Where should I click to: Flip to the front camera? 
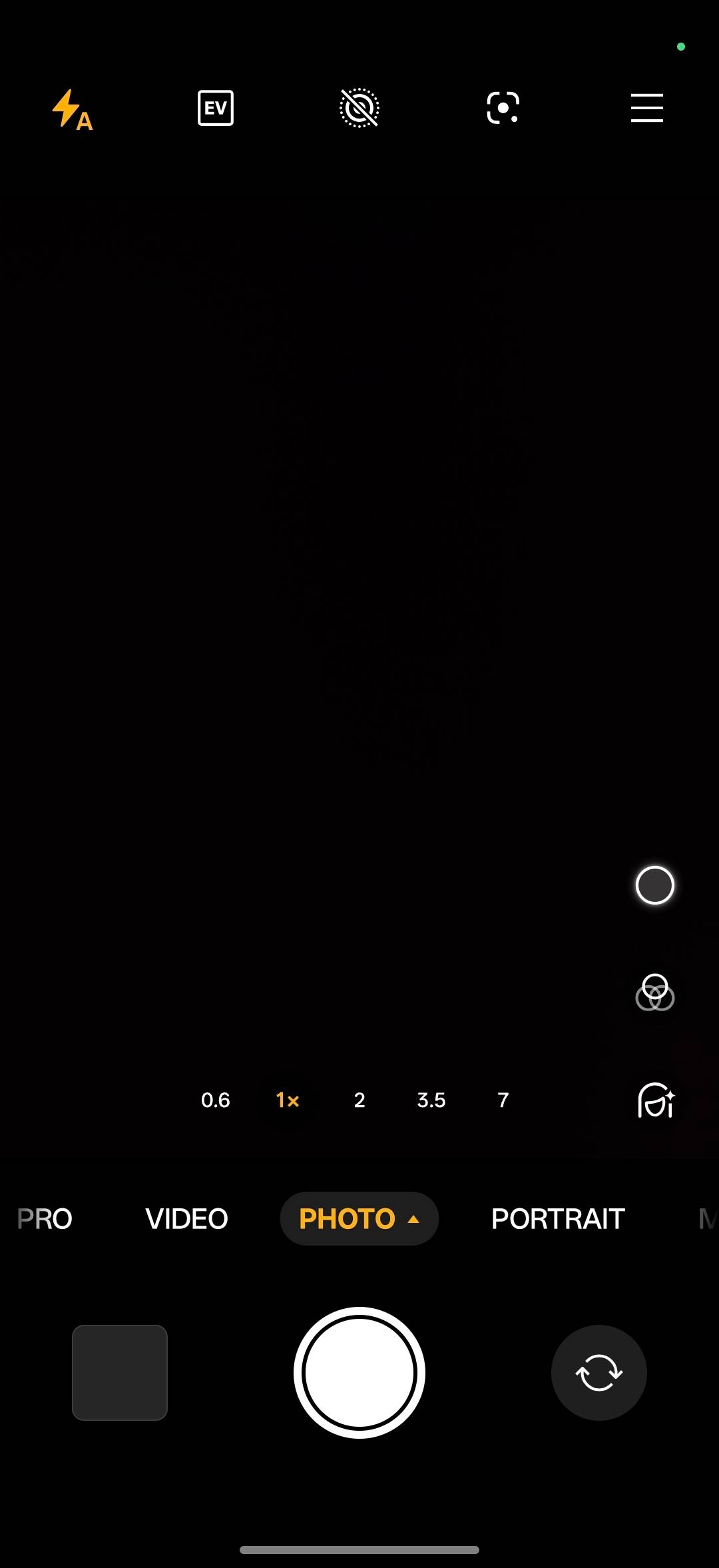pyautogui.click(x=599, y=1373)
